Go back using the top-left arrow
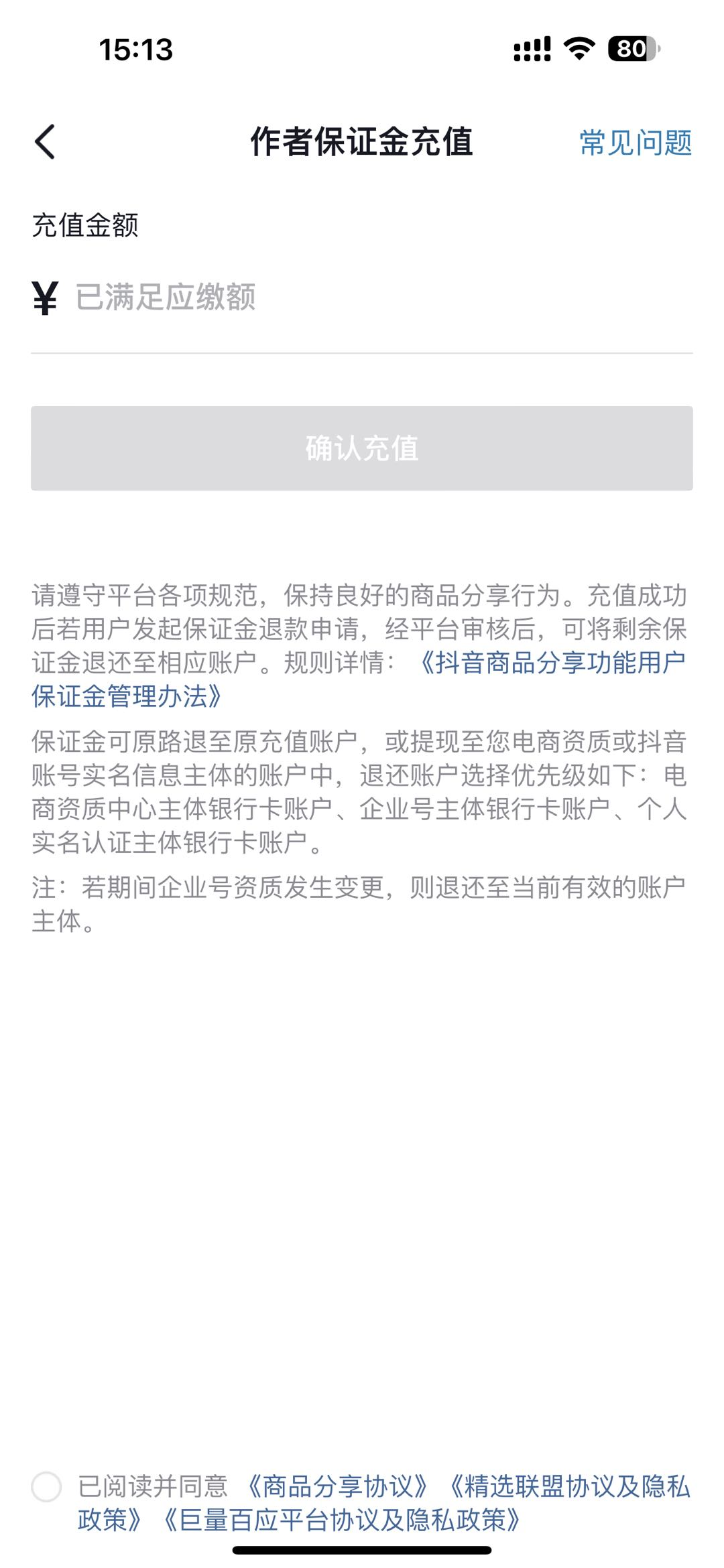This screenshot has height=1568, width=724. [45, 142]
